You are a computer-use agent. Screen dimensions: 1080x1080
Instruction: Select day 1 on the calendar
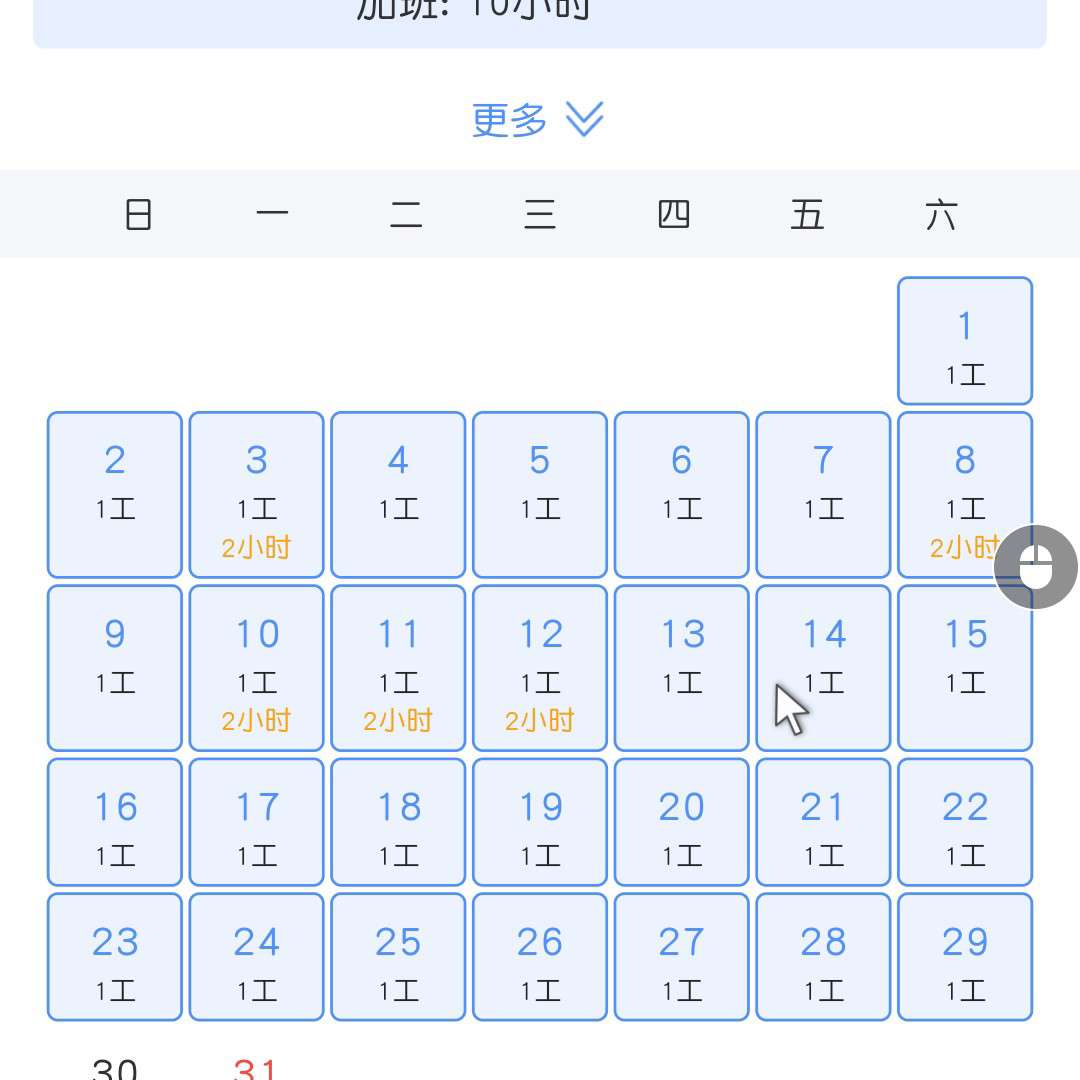pos(965,341)
